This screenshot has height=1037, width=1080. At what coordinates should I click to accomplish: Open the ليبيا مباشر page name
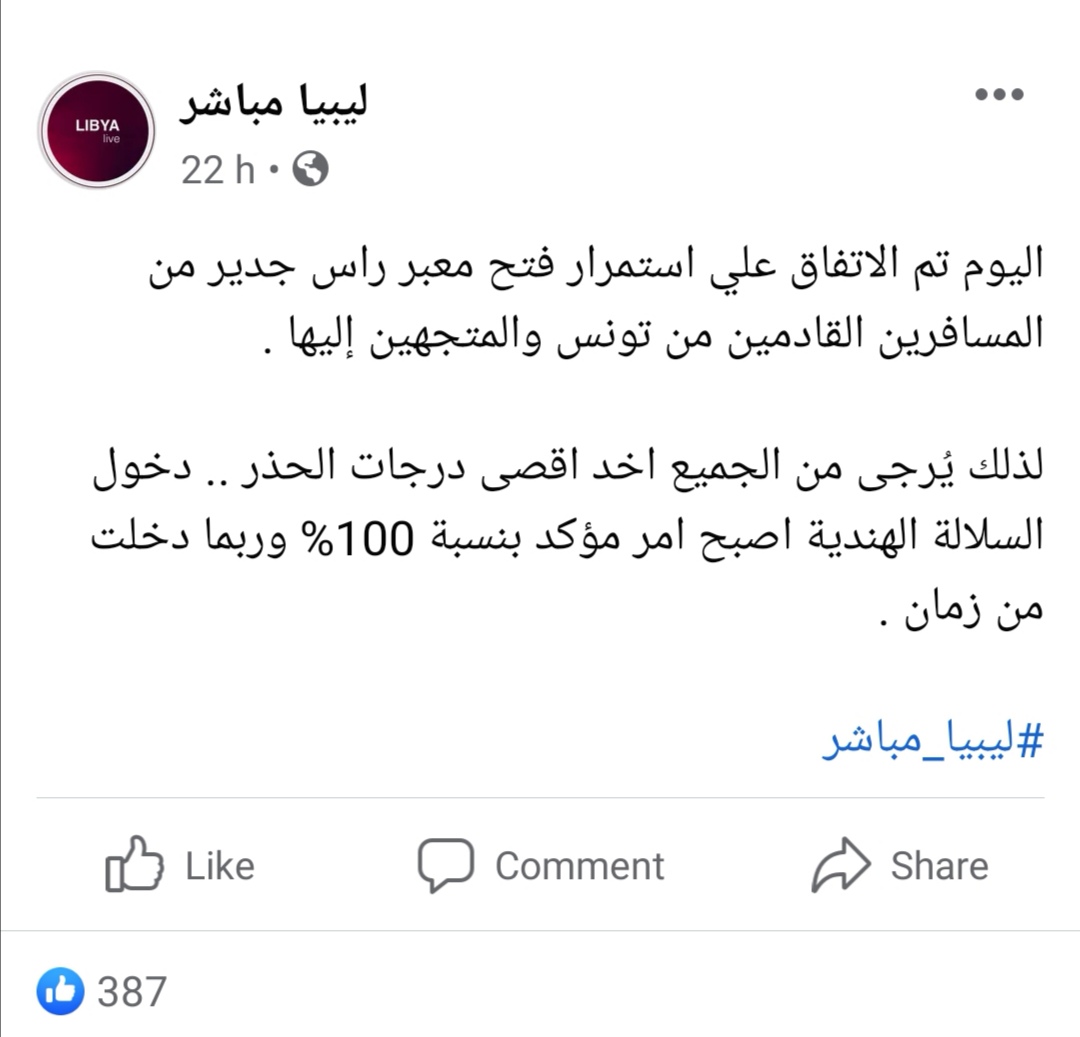273,105
